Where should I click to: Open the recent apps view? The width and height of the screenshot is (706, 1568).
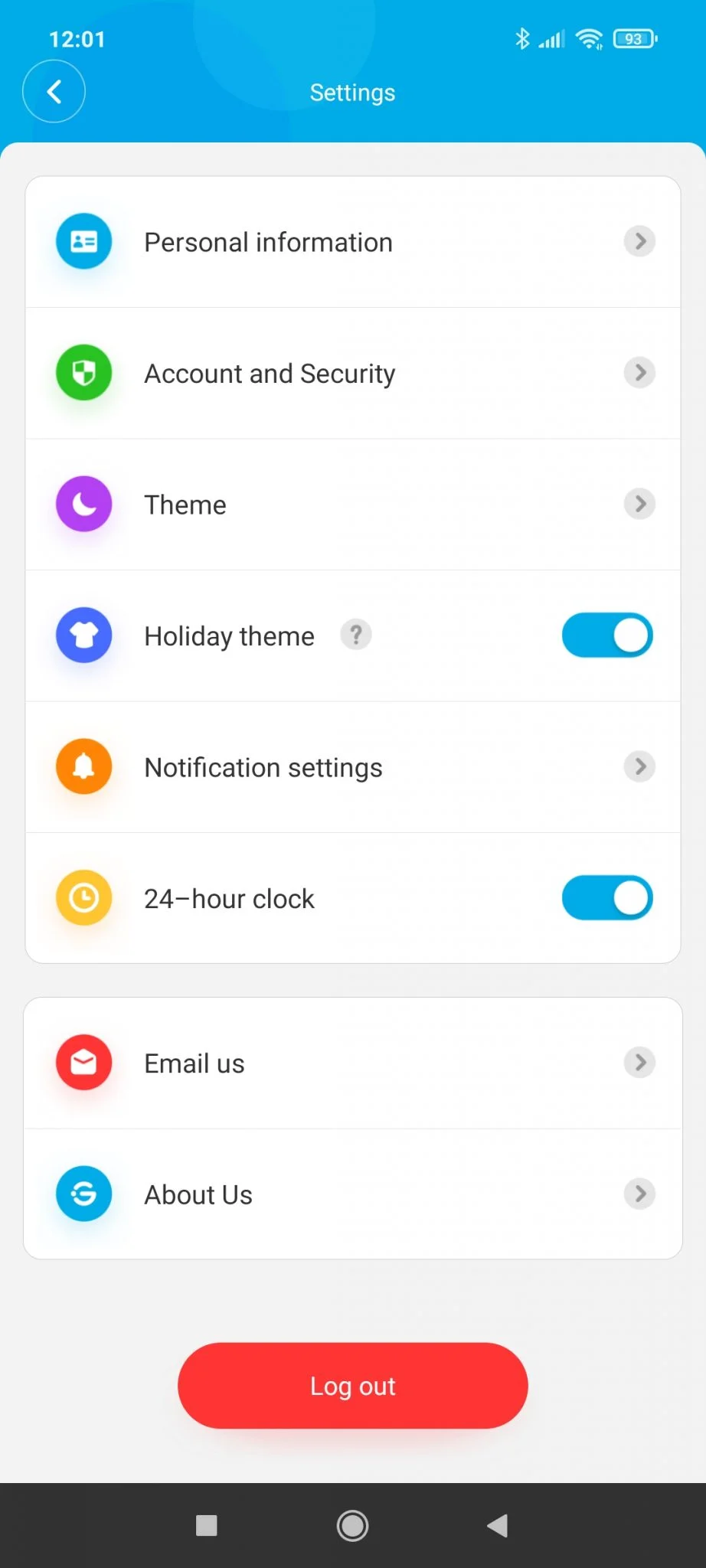click(207, 1526)
